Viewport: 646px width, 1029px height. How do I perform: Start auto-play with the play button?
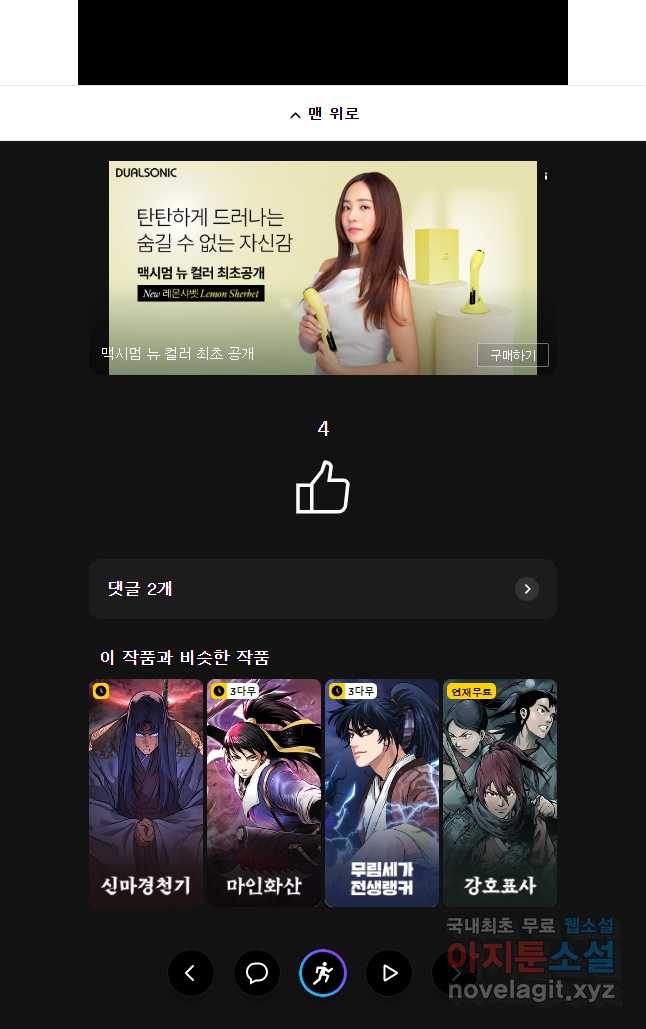click(389, 973)
